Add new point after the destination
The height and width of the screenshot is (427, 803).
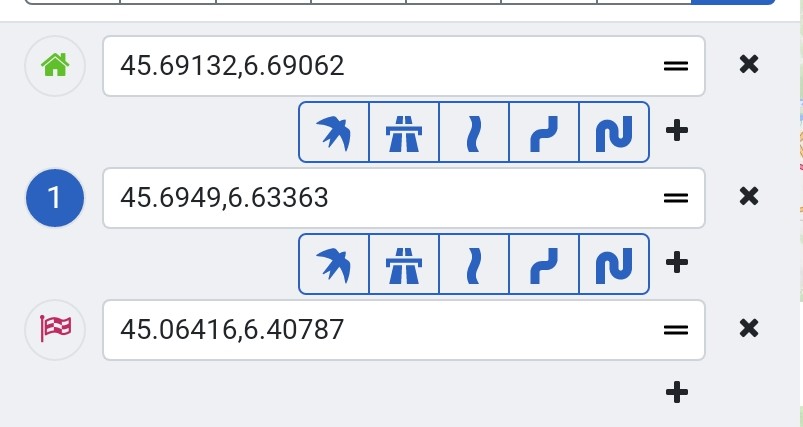point(677,392)
